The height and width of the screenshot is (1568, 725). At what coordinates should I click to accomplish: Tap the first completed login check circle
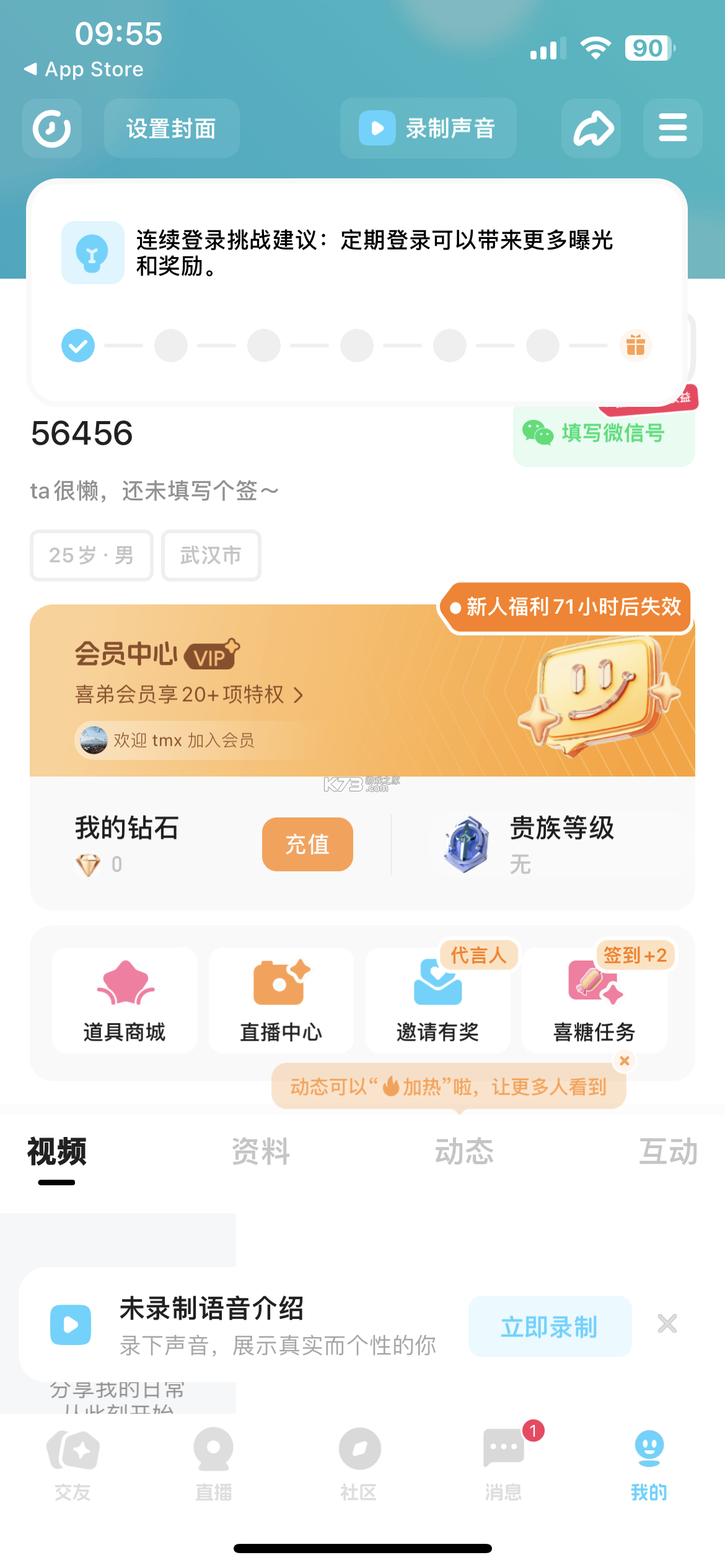coord(77,345)
